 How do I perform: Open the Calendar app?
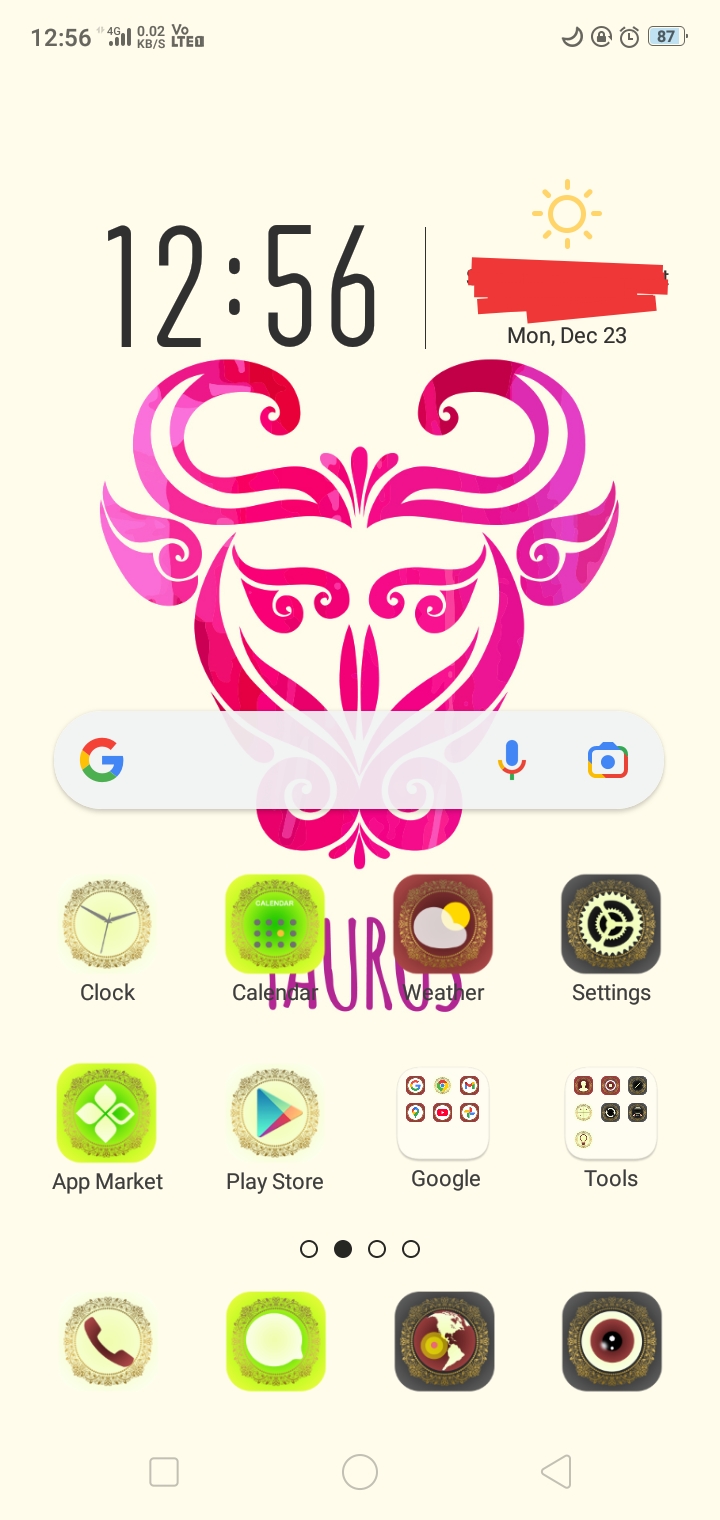[x=275, y=925]
